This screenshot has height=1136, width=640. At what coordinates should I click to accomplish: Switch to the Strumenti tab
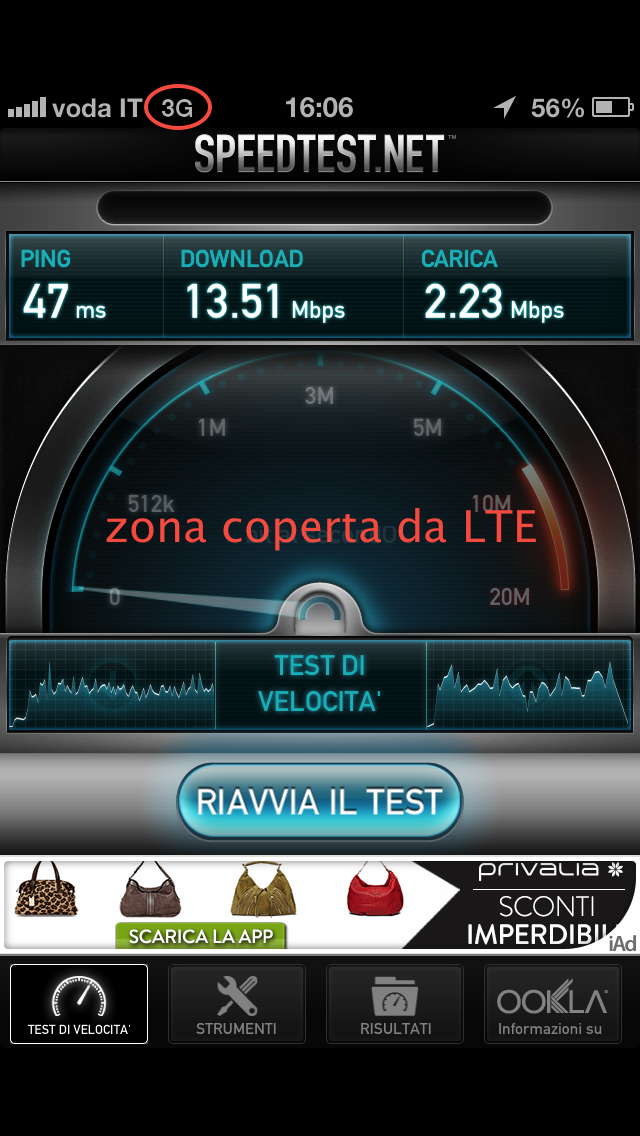pyautogui.click(x=236, y=1004)
